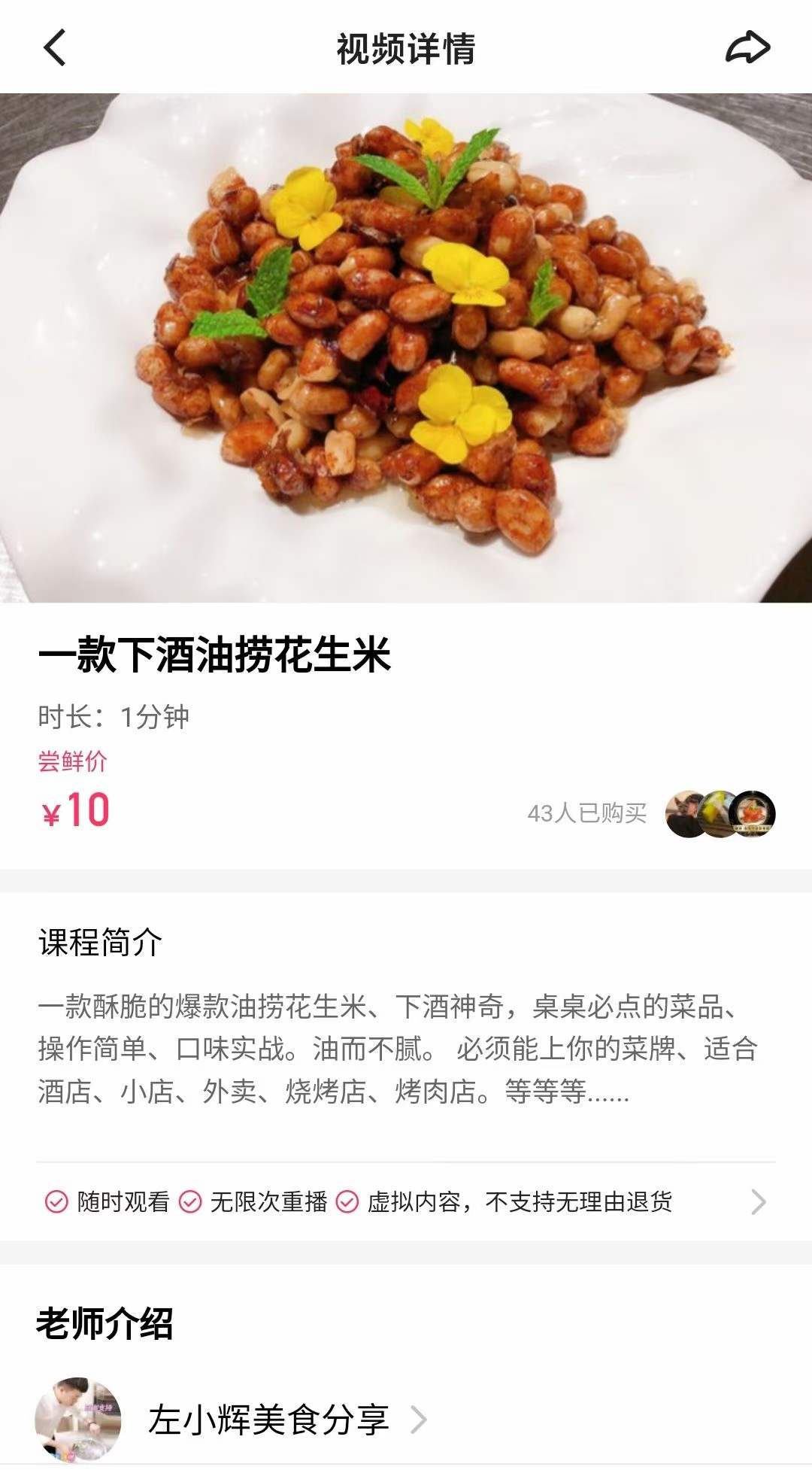Open teacher page via 左小辉美食分享 link
This screenshot has height=1470, width=812.
point(271,1419)
